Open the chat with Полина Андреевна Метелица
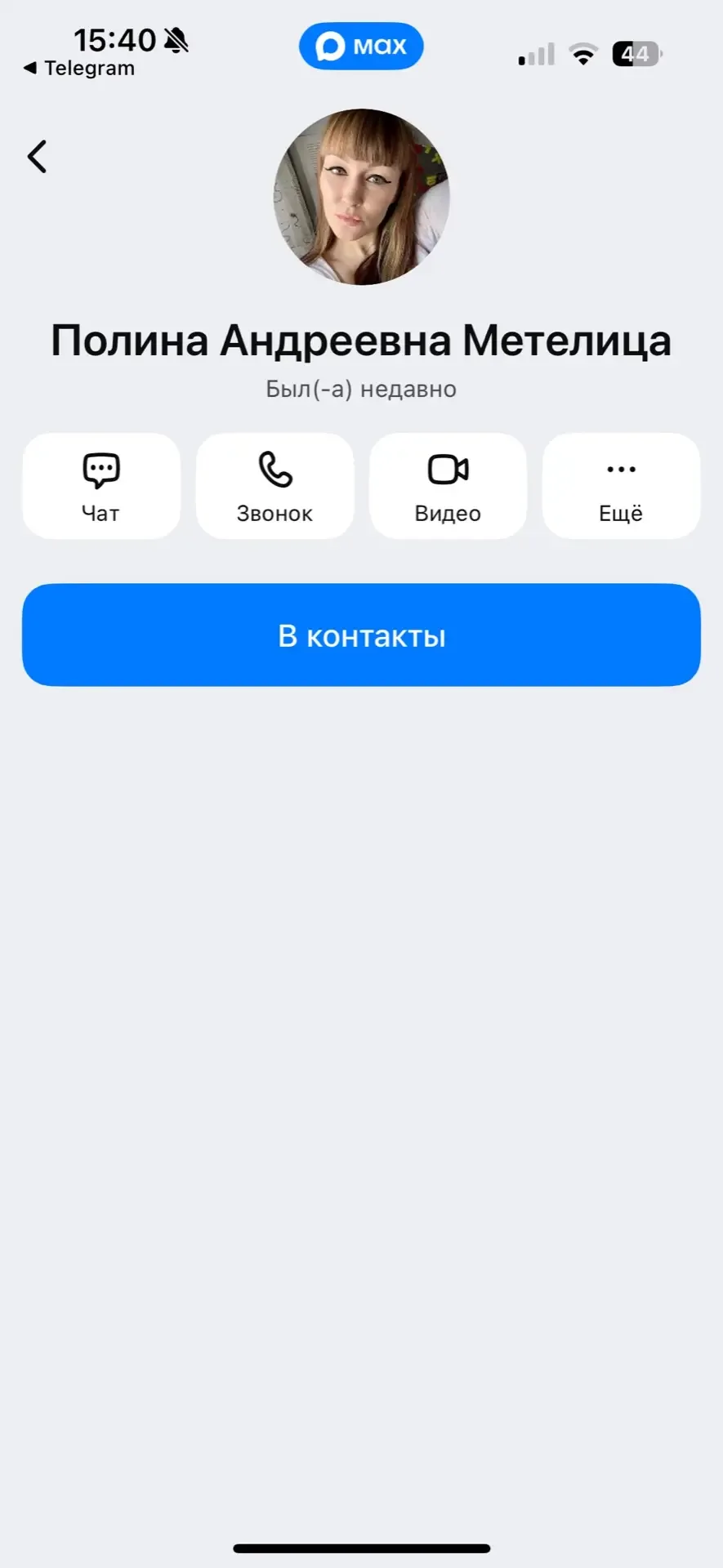723x1568 pixels. click(101, 486)
